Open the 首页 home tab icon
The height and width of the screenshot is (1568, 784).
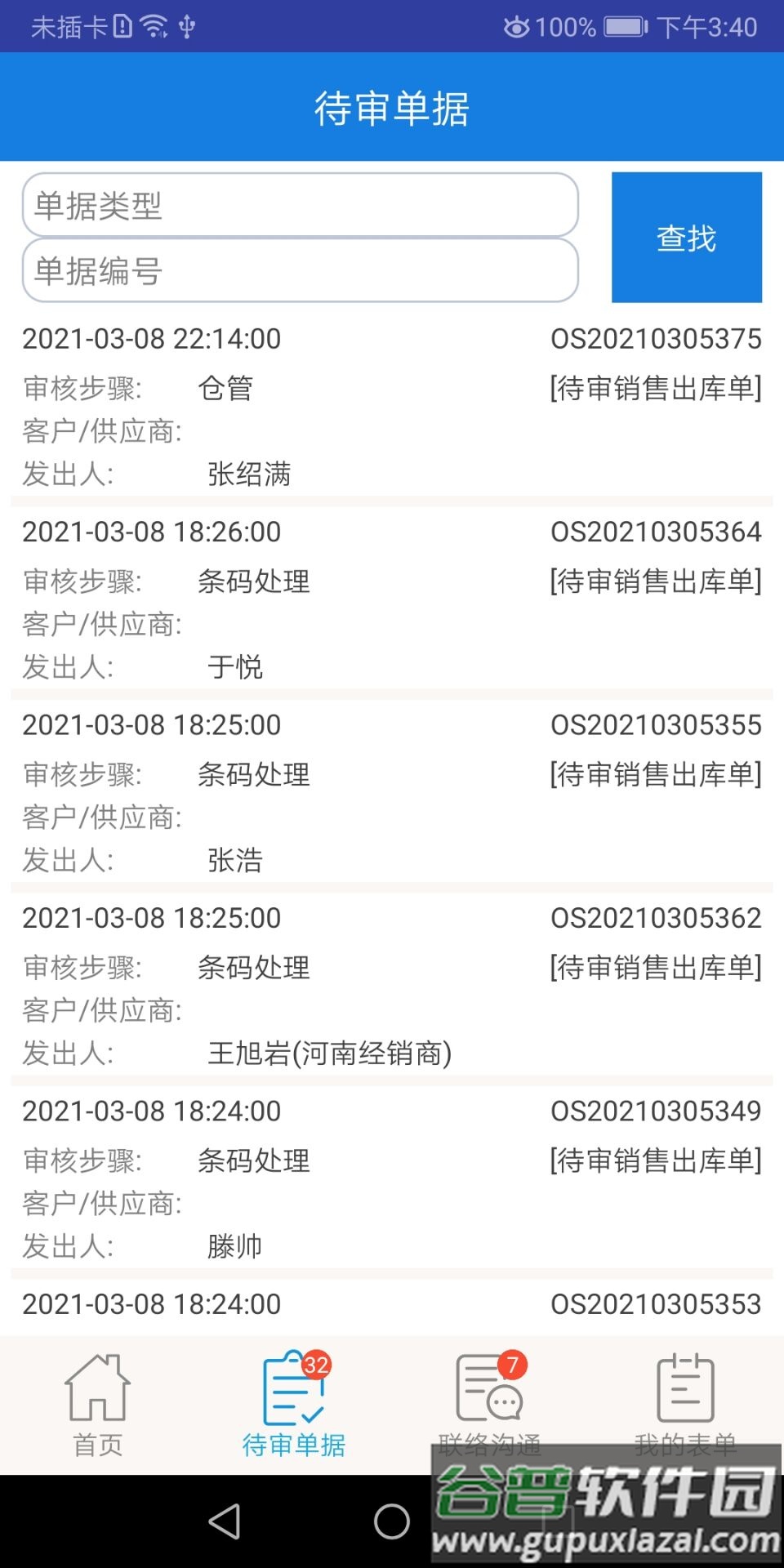[x=96, y=1388]
